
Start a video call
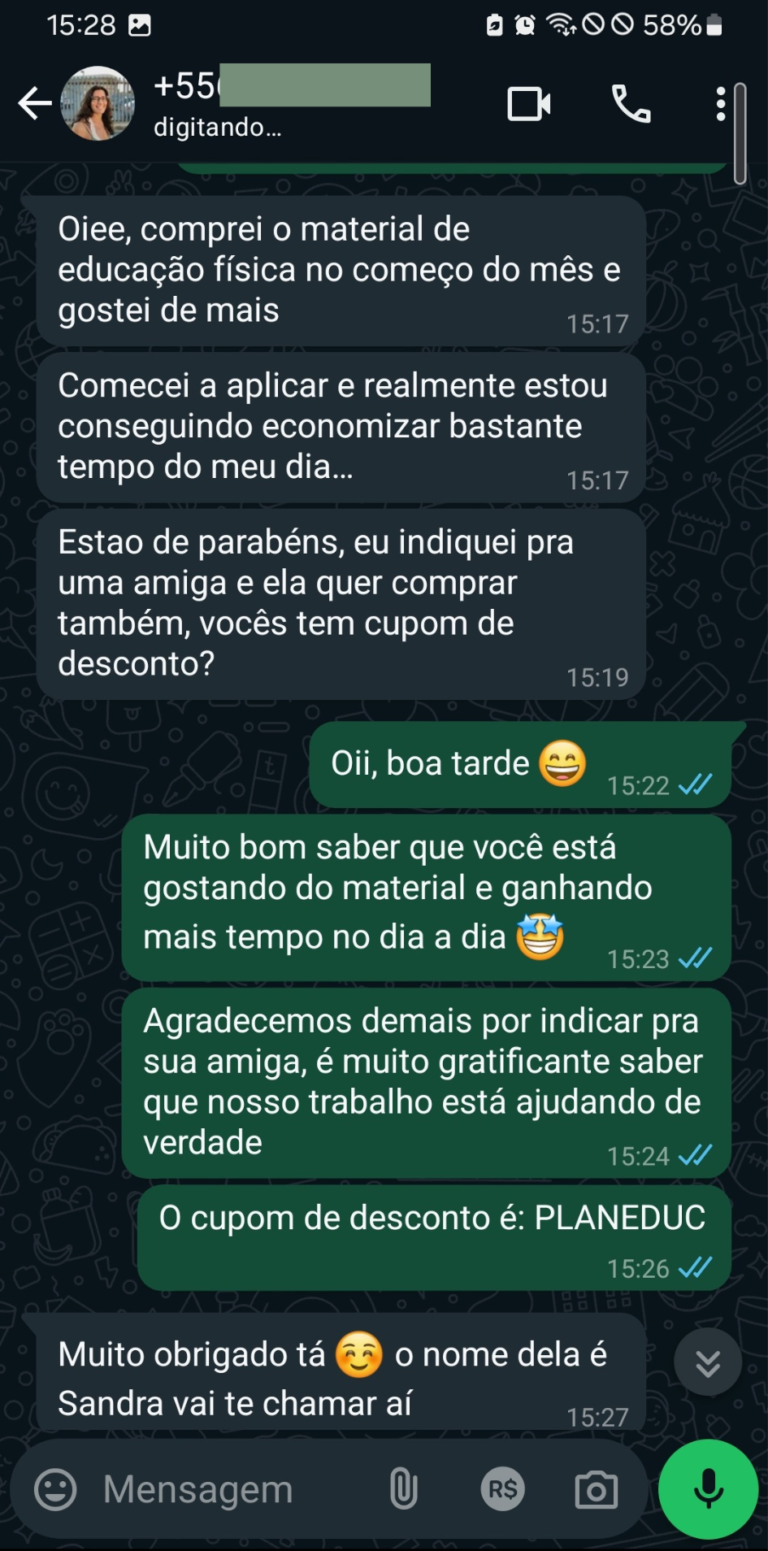[529, 103]
